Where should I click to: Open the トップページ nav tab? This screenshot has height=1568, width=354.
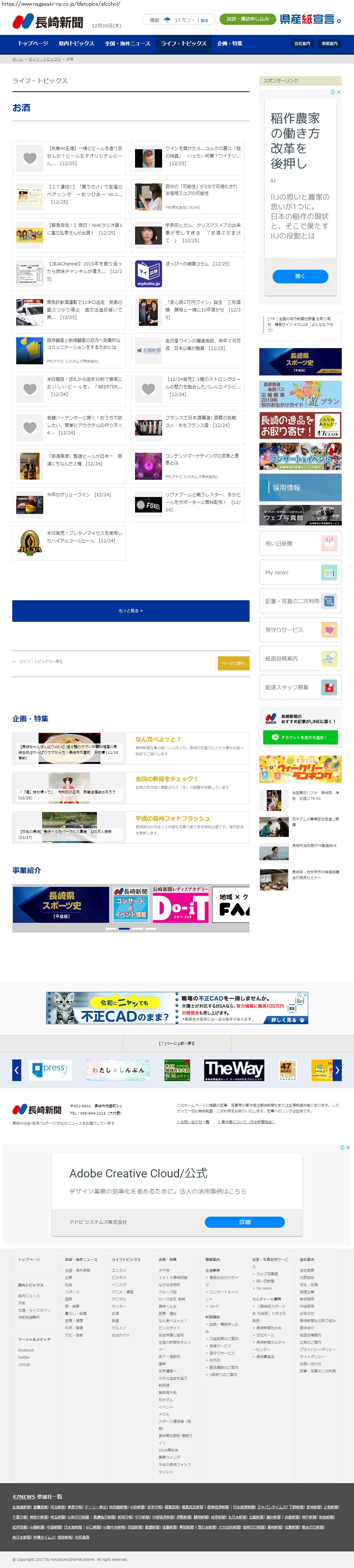click(x=33, y=44)
